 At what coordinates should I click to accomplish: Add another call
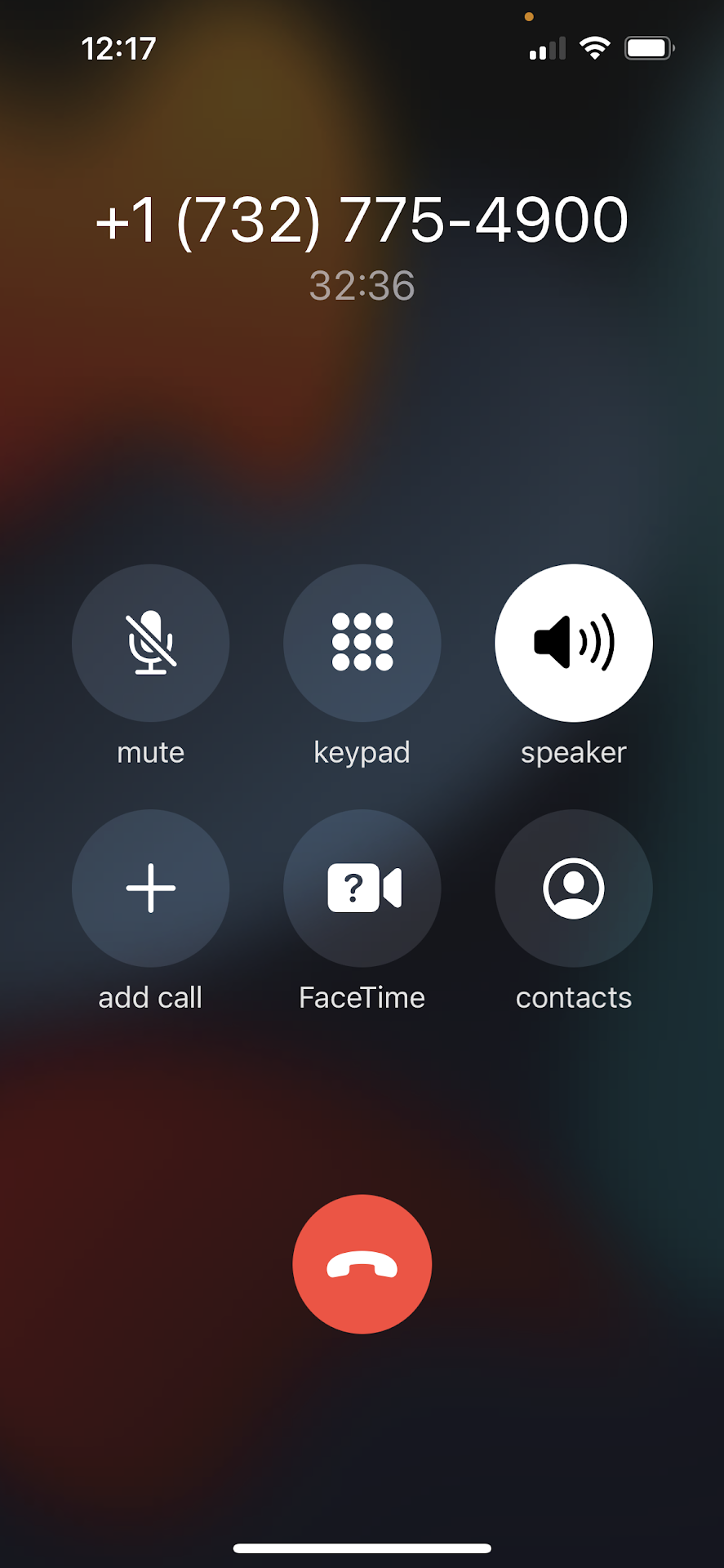(150, 888)
